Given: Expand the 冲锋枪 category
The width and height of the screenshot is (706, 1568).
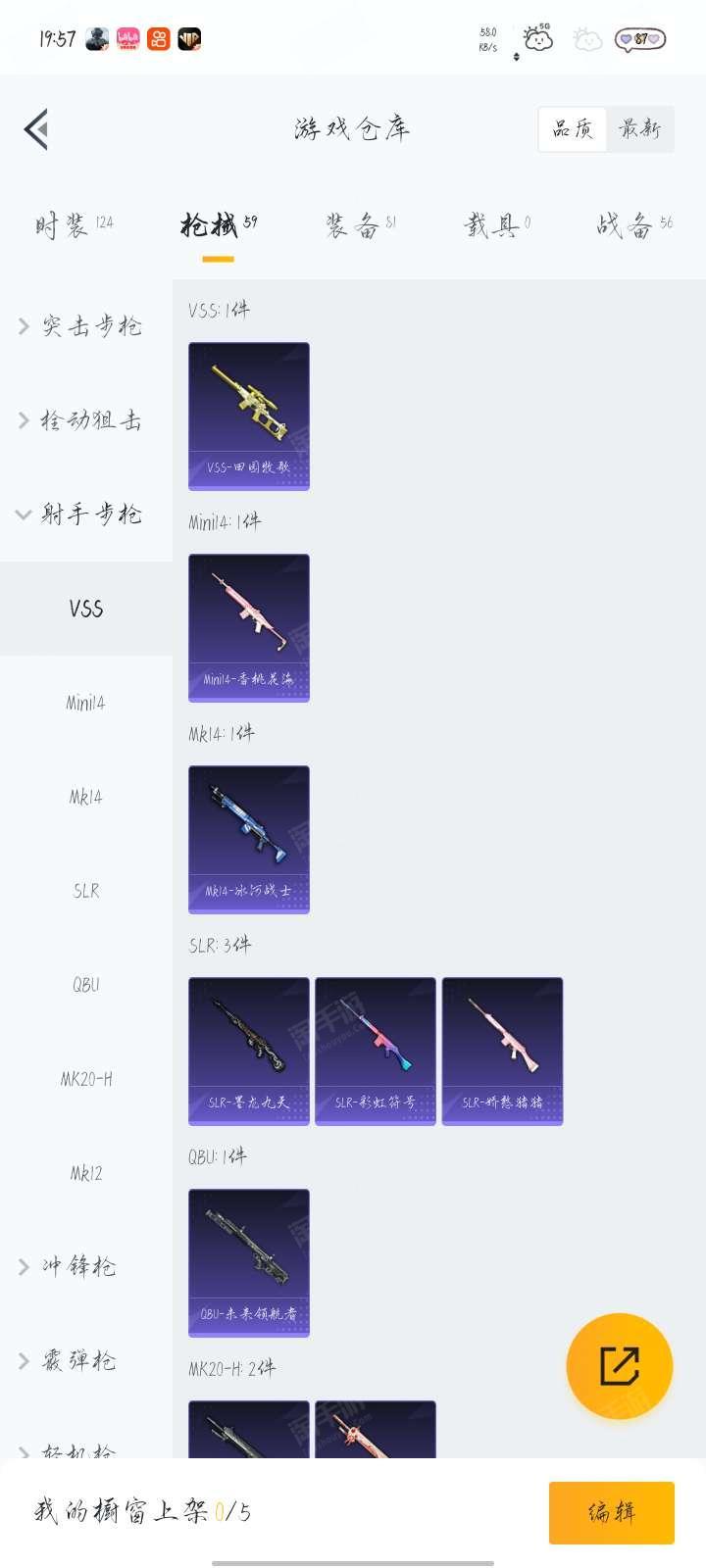Looking at the screenshot, I should [x=86, y=1267].
